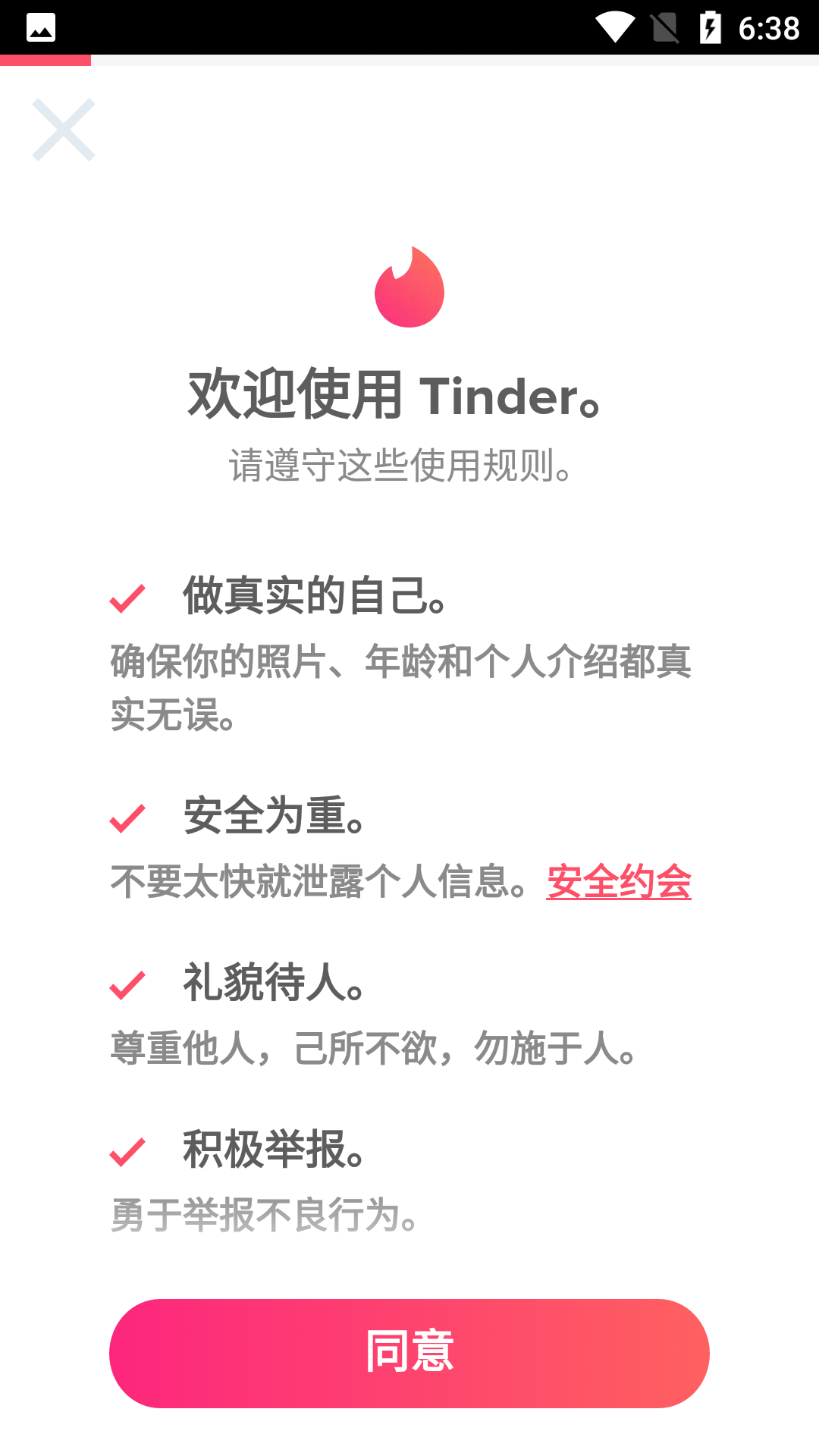Tap the 礼貌待人 section title
Image resolution: width=819 pixels, height=1456 pixels.
tap(271, 984)
